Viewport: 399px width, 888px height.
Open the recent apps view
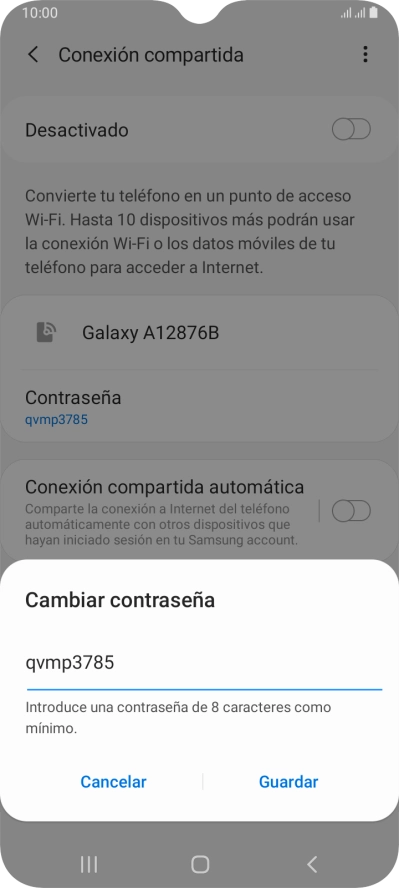click(89, 864)
